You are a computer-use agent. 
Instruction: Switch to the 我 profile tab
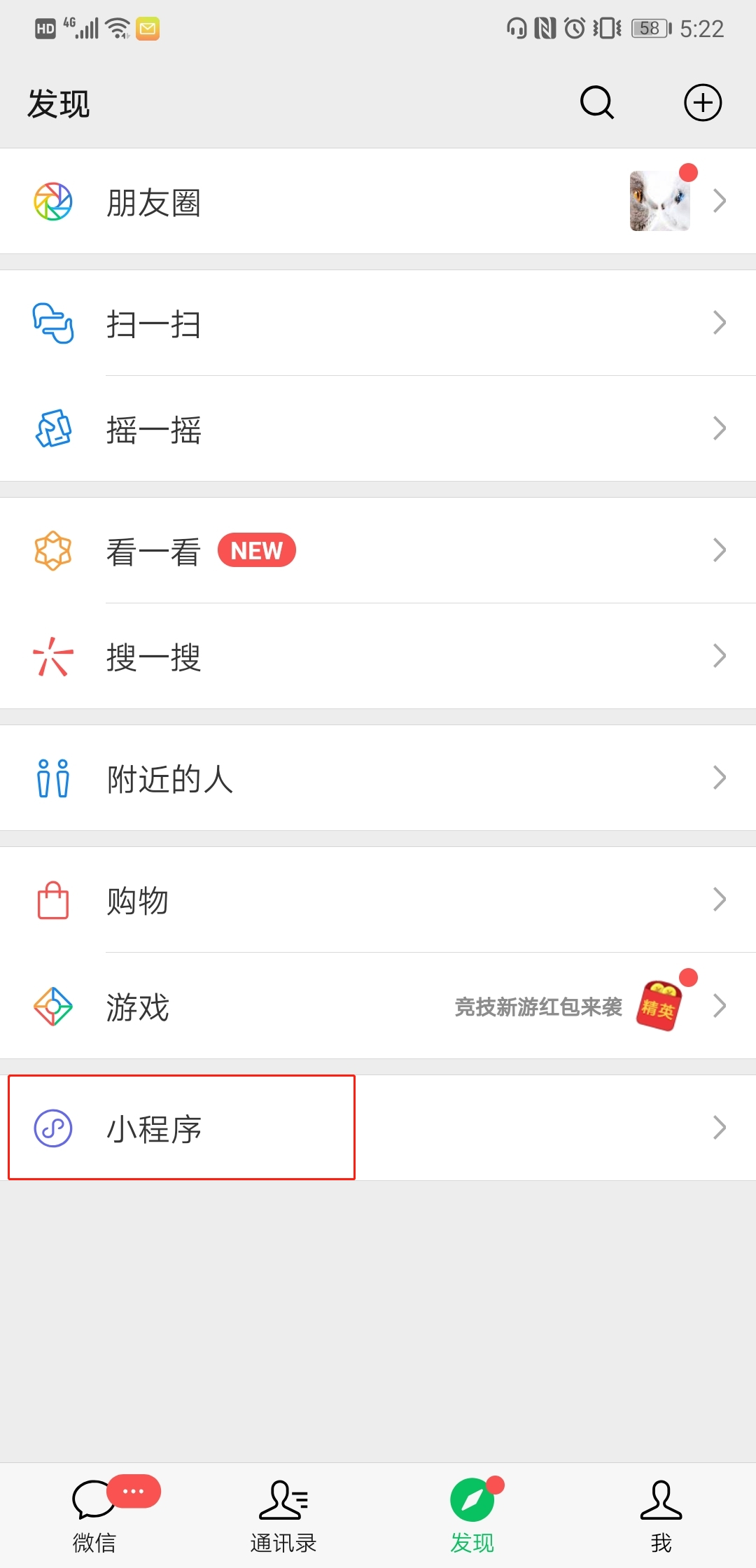(x=661, y=1515)
